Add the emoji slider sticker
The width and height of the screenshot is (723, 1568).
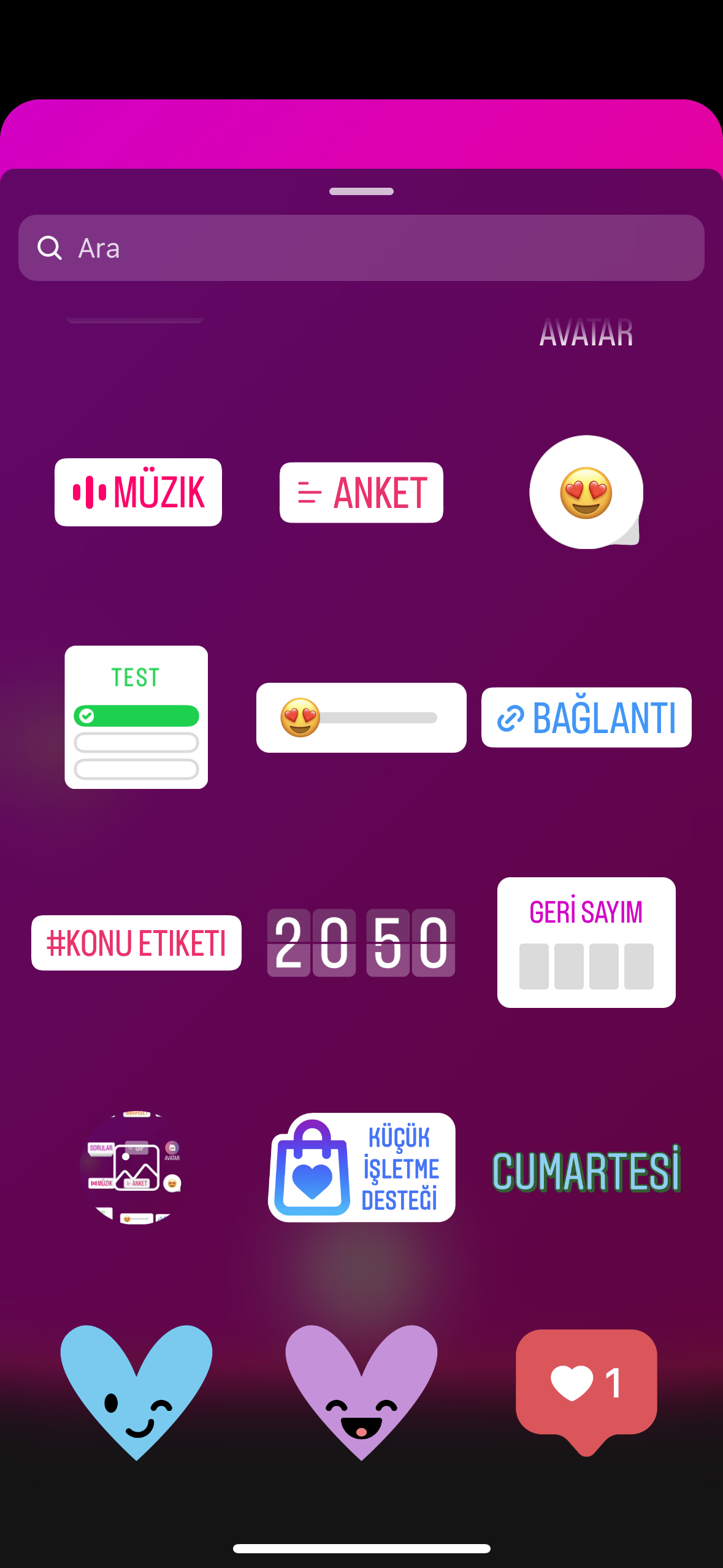pyautogui.click(x=361, y=718)
